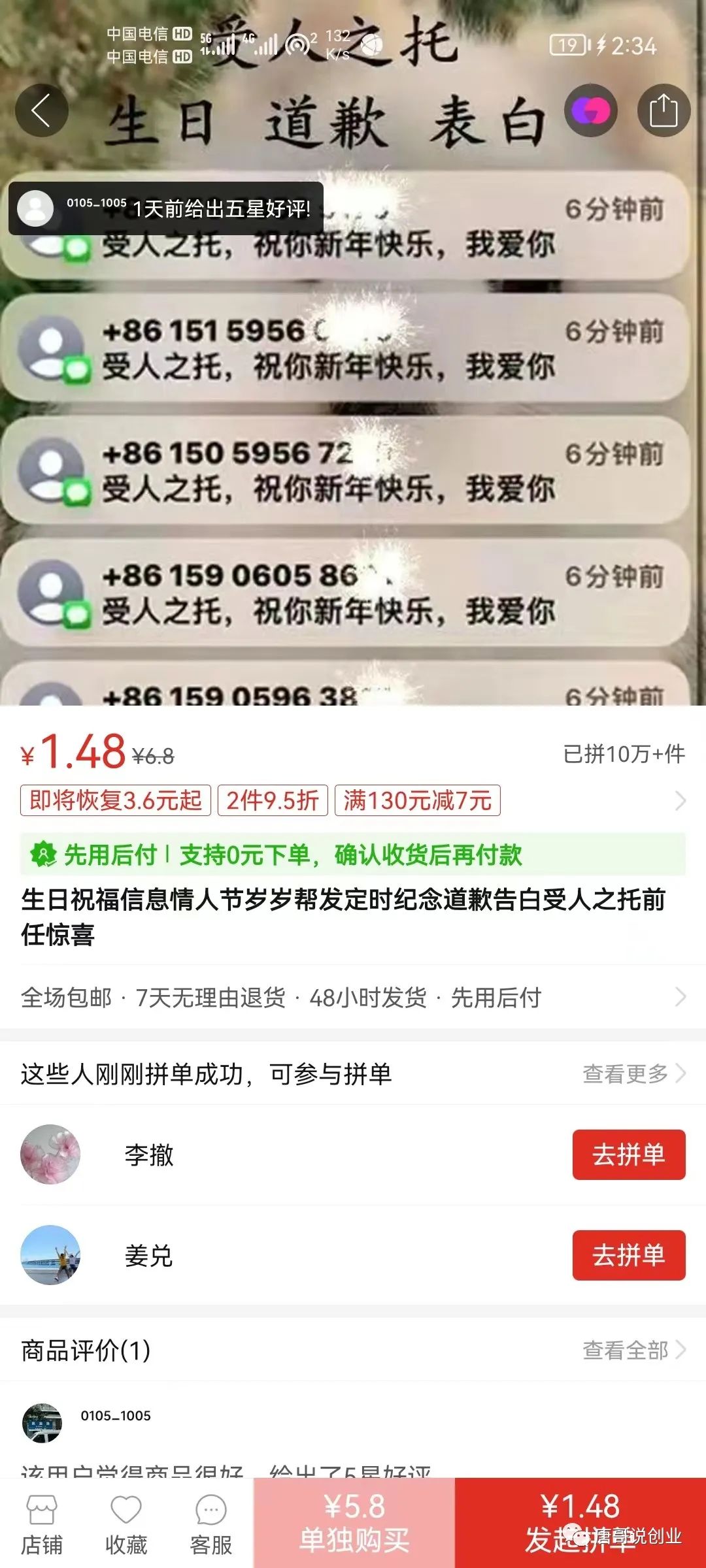Open the shipping and return guarantees row
The height and width of the screenshot is (1568, 706).
(x=353, y=998)
